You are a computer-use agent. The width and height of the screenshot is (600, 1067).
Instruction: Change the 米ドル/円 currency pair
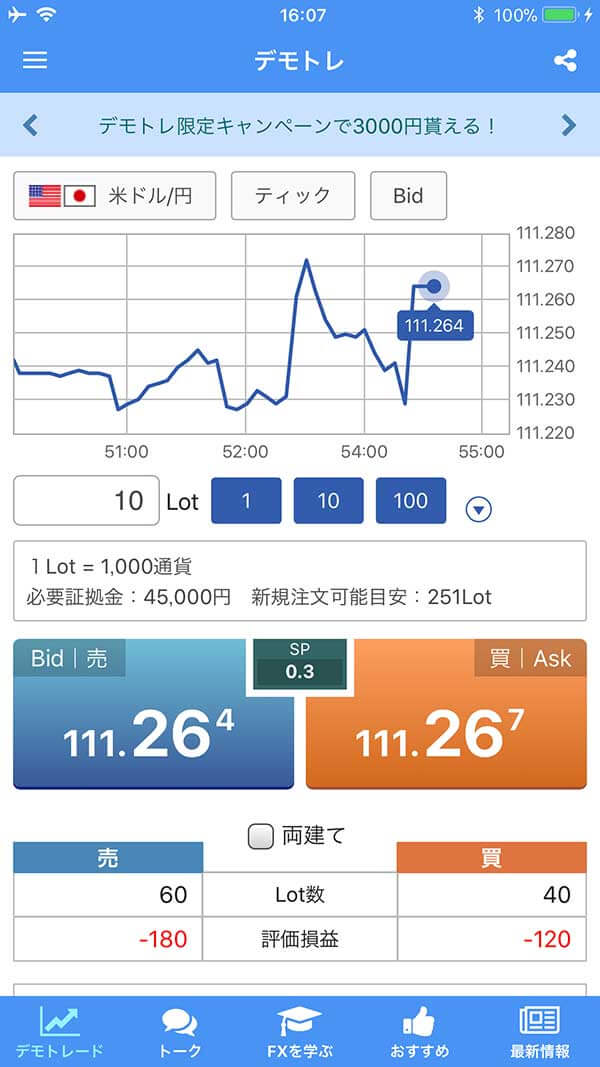pos(115,196)
